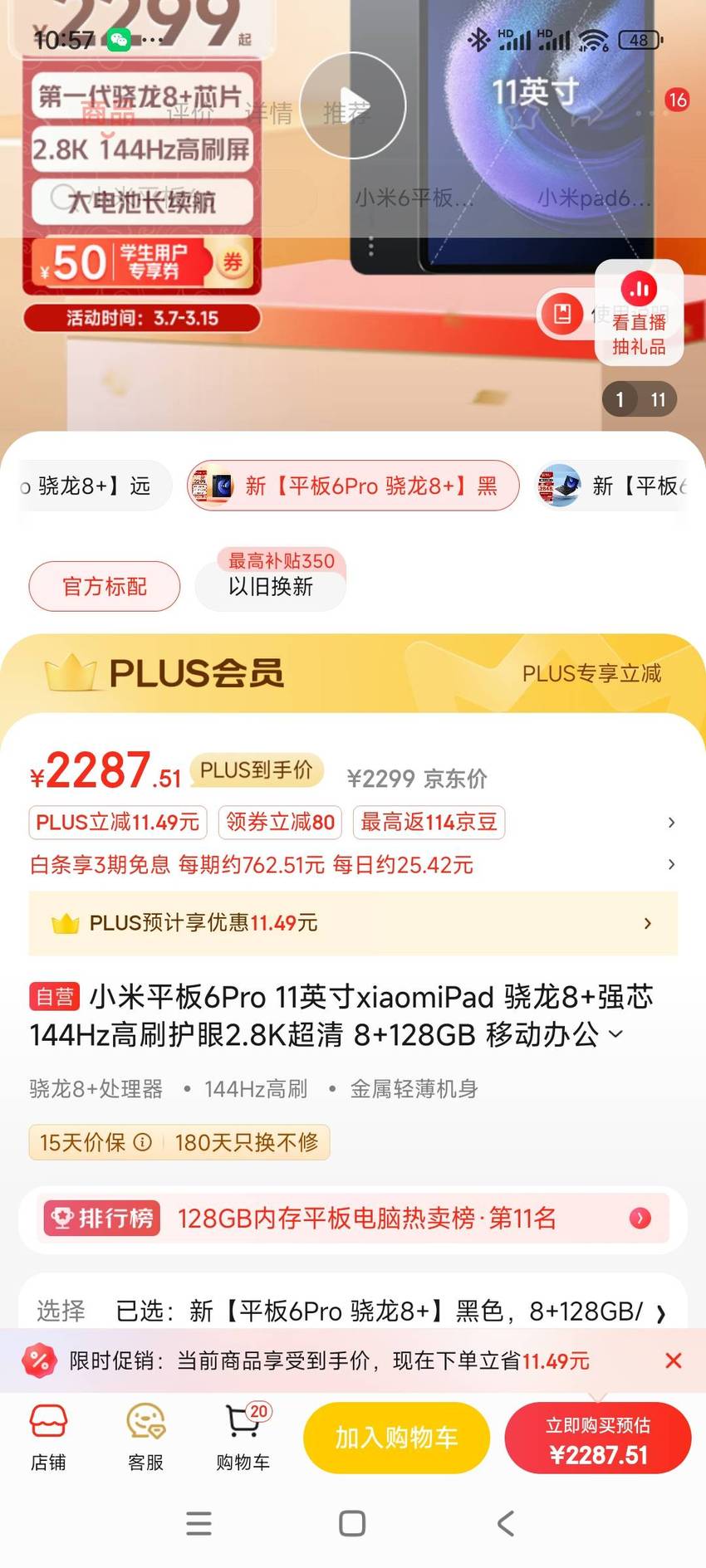The height and width of the screenshot is (1568, 706).
Task: Select the 官方标配 option
Action: click(x=105, y=586)
